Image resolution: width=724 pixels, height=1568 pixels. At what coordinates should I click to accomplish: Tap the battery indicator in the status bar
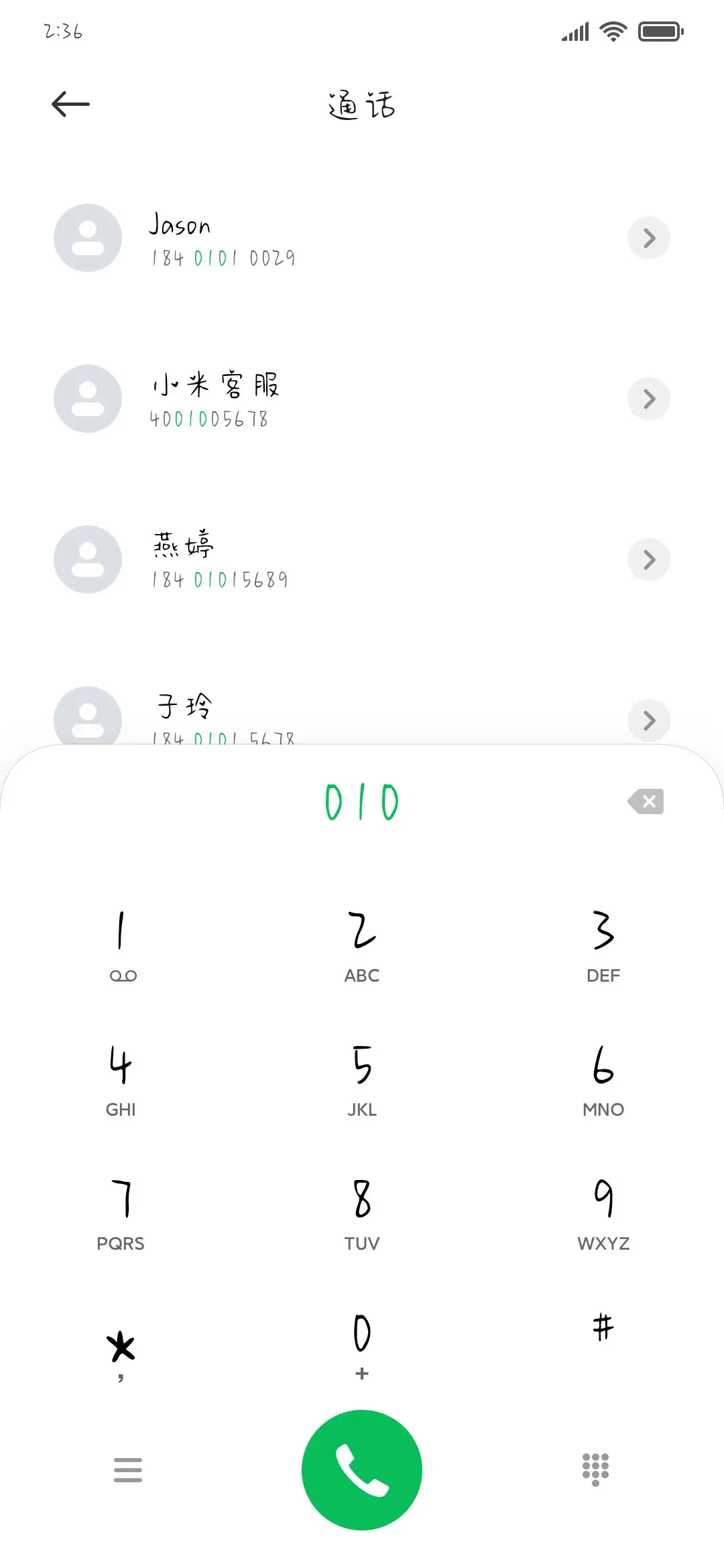click(660, 30)
